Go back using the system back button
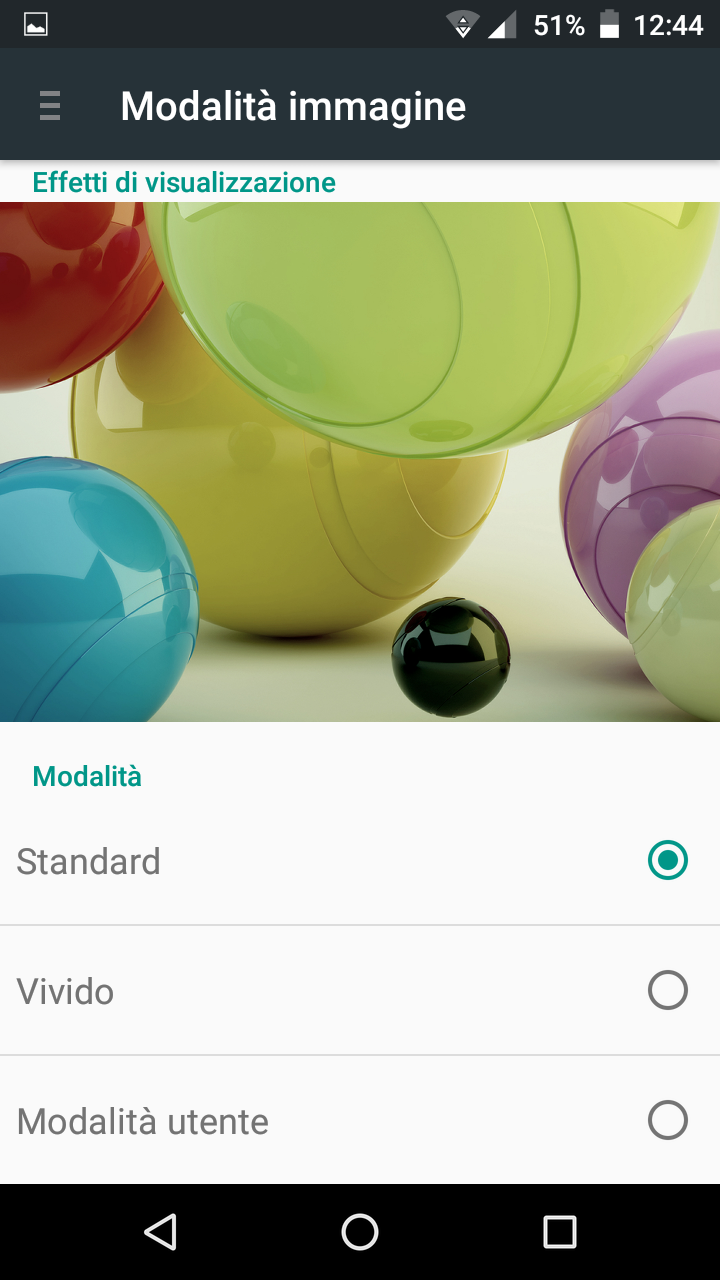The height and width of the screenshot is (1280, 720). click(x=160, y=1232)
